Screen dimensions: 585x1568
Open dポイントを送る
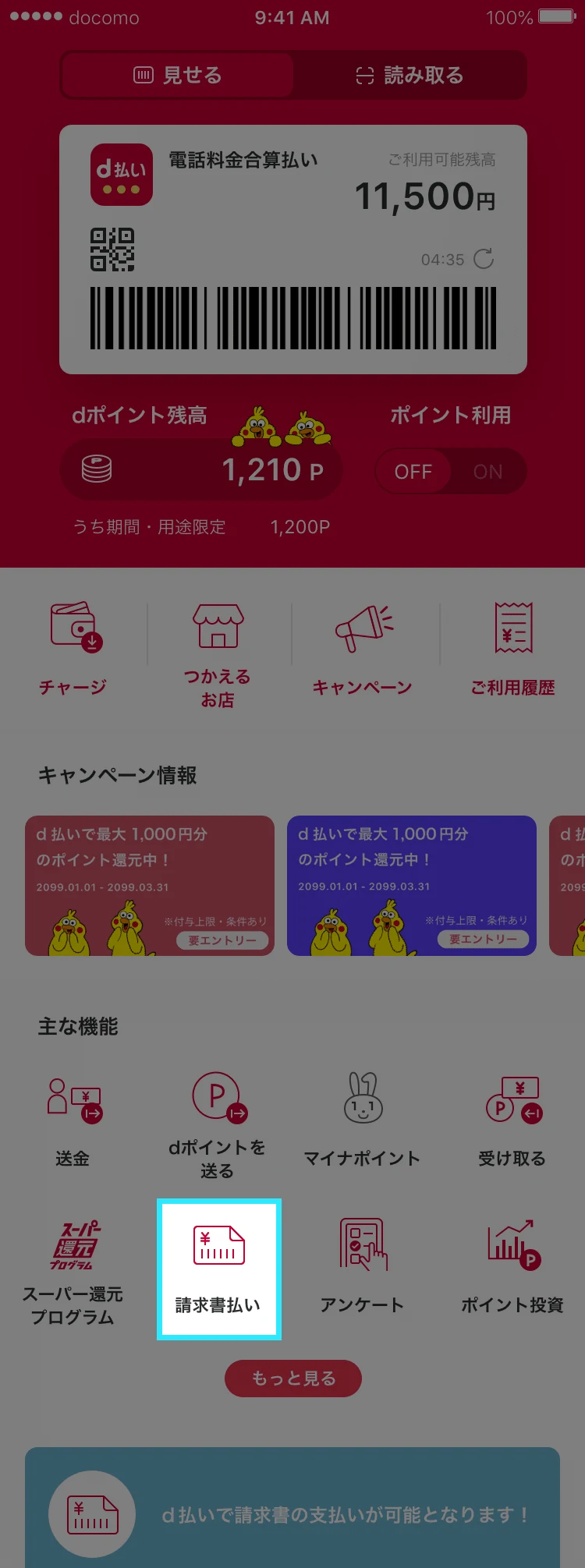pos(218,1124)
